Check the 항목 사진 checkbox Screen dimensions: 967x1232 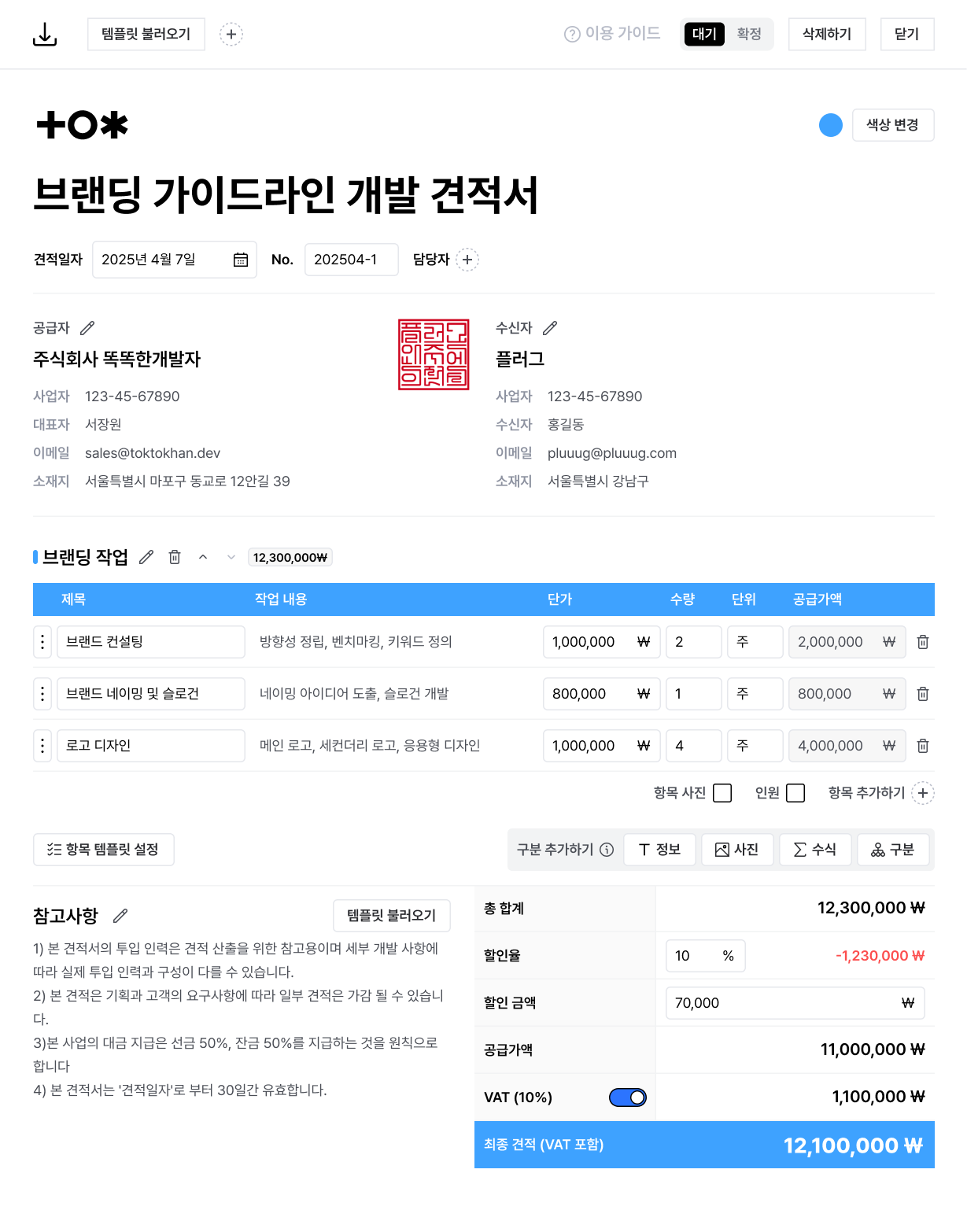(x=722, y=793)
